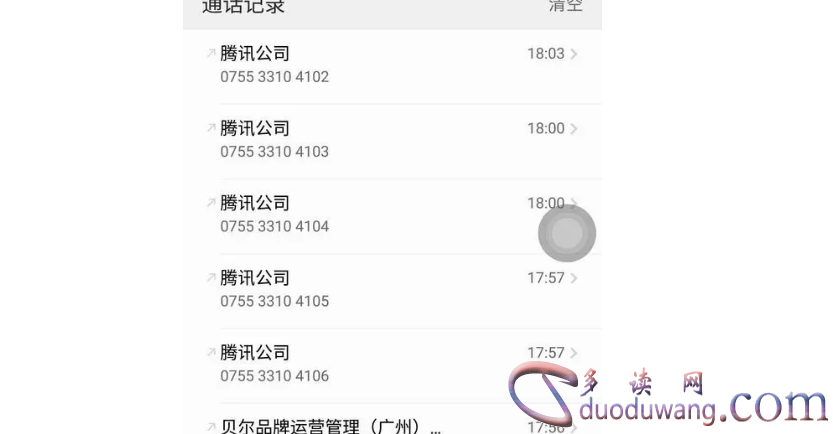Open call entry 0755 3310 4105

390,290
